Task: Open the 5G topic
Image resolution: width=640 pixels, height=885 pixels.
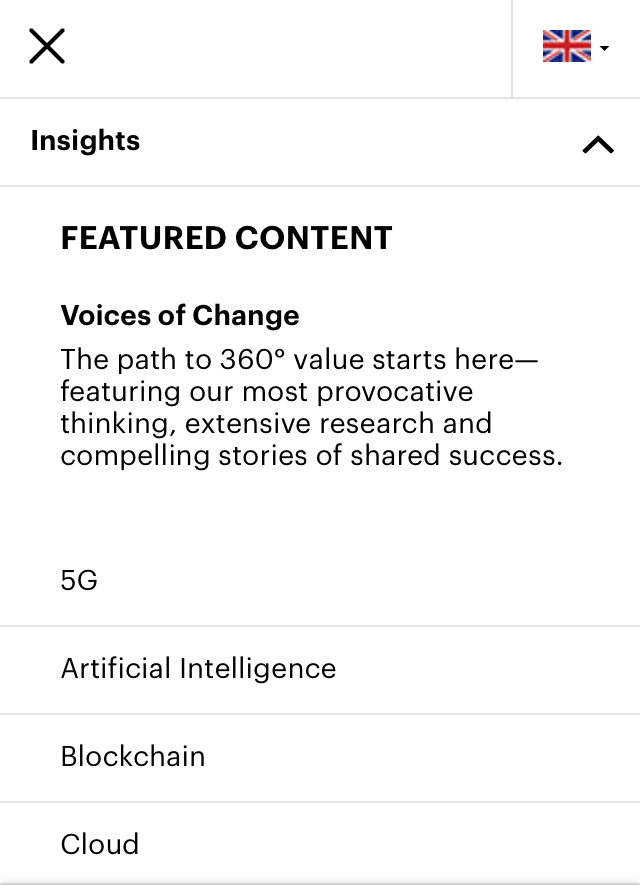Action: [x=80, y=580]
